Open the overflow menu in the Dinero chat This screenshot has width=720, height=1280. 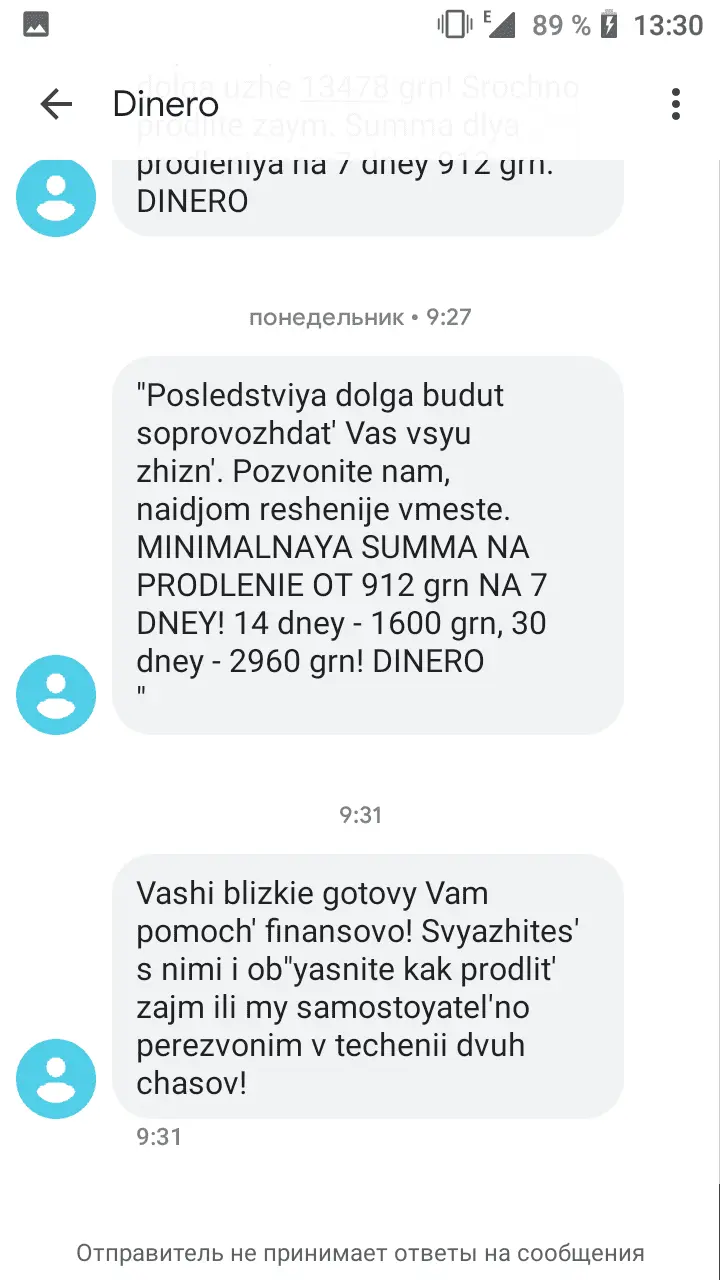677,104
